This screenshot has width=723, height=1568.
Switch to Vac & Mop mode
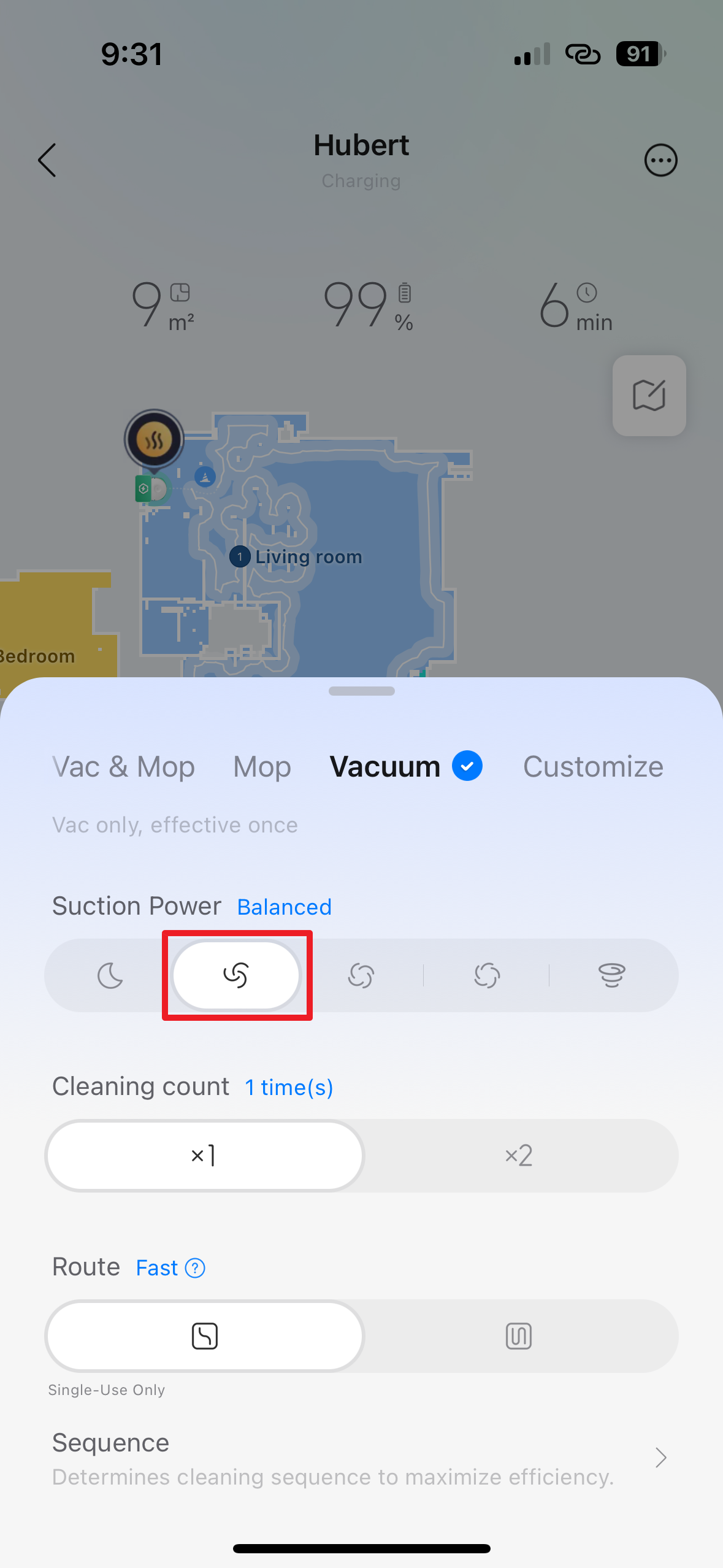point(123,767)
